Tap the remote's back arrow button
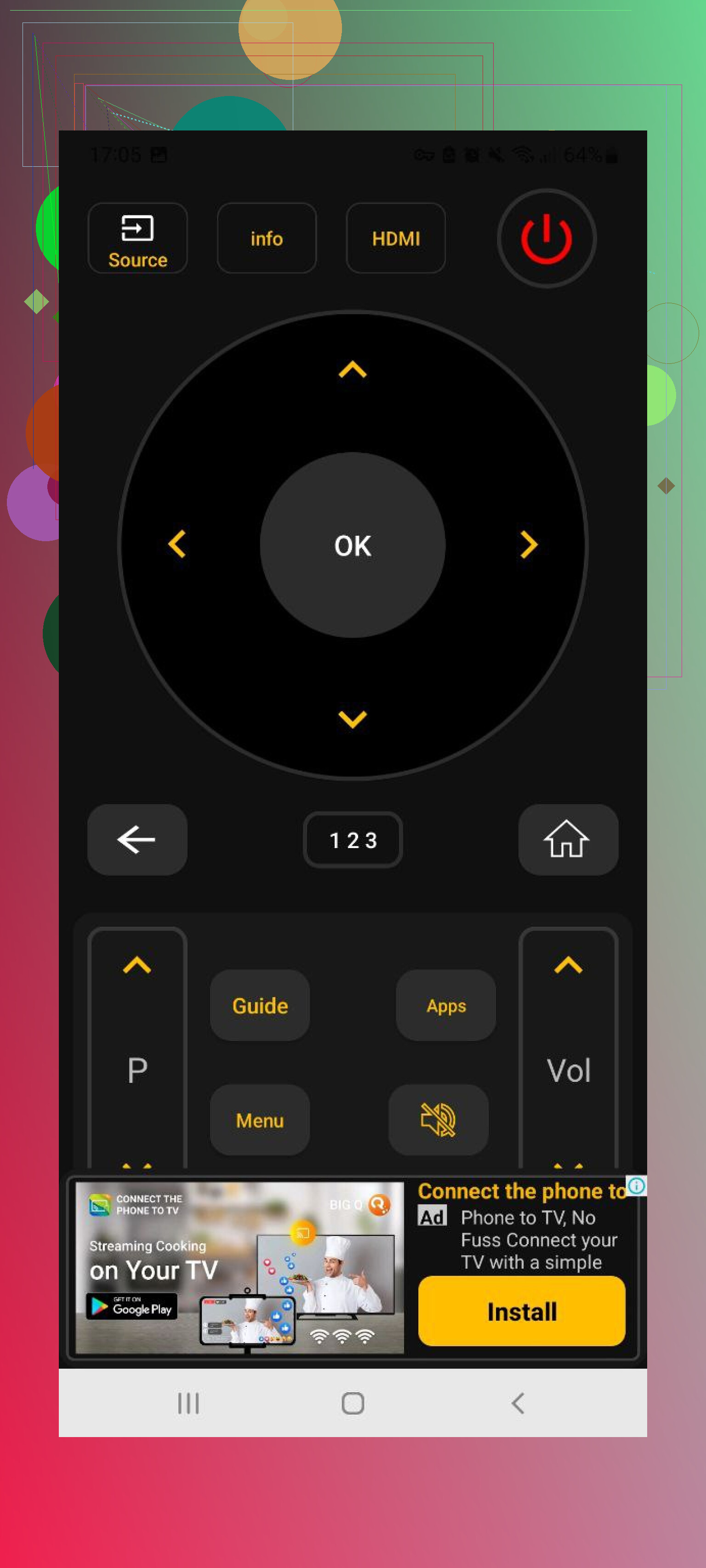706x1568 pixels. click(137, 839)
